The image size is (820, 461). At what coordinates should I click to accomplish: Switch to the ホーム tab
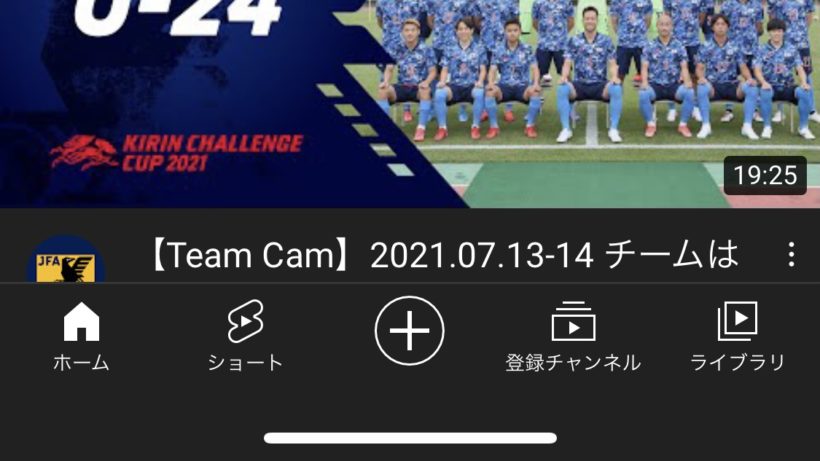(81, 338)
